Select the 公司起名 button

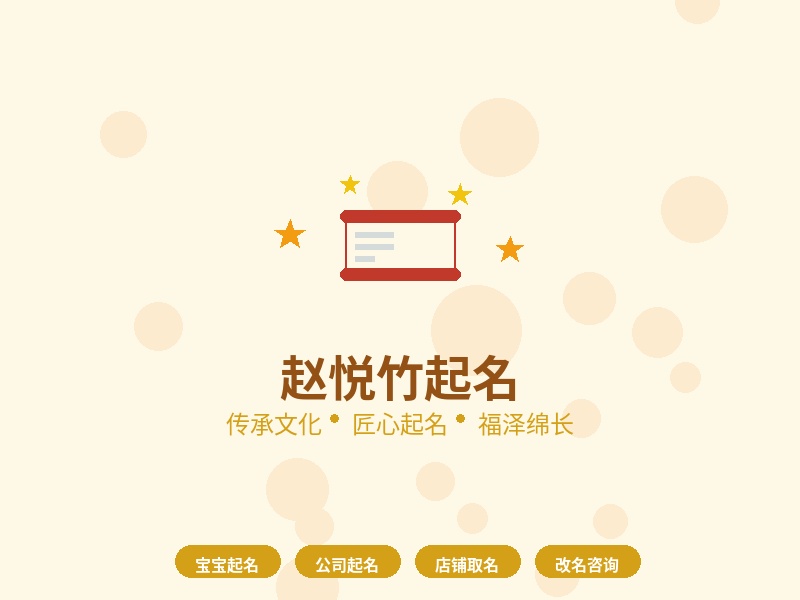coord(347,564)
